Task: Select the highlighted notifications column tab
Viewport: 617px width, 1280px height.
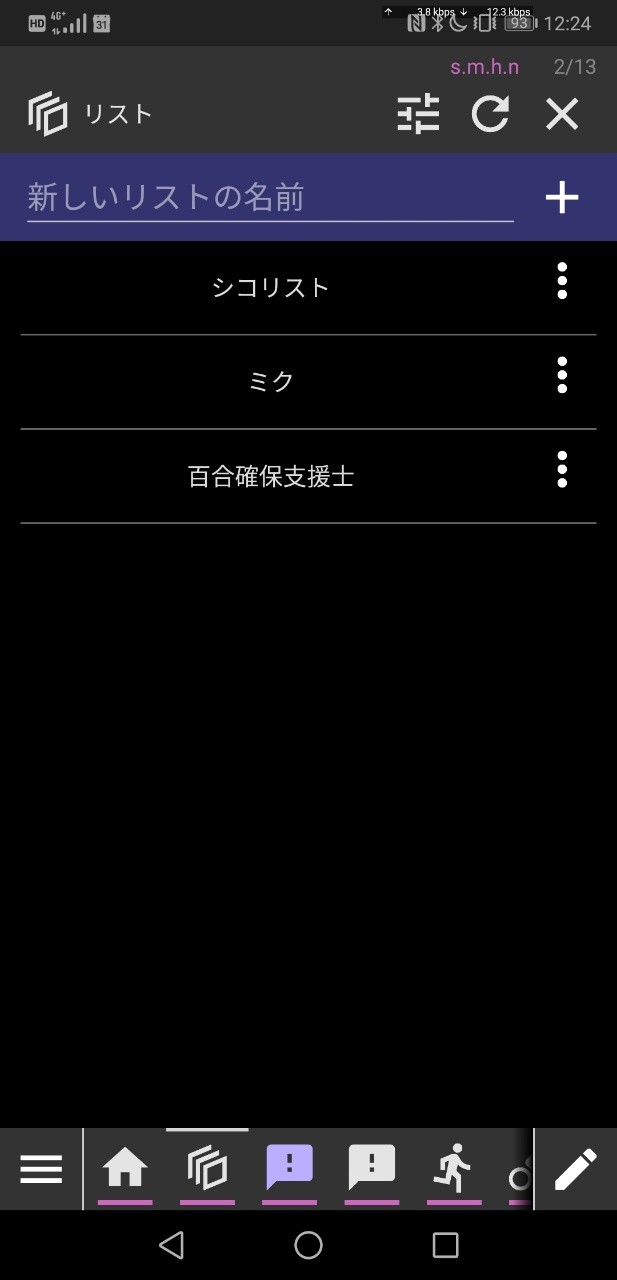Action: click(289, 1168)
